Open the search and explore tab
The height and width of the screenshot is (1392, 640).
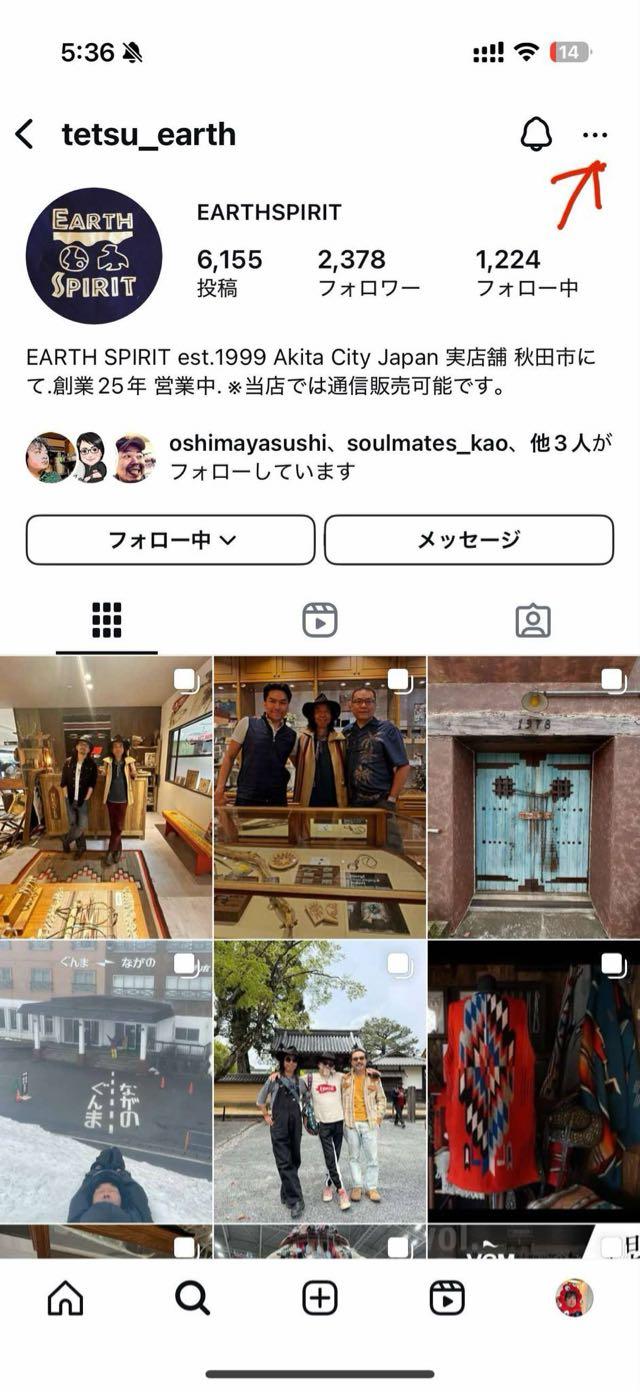[x=192, y=1298]
